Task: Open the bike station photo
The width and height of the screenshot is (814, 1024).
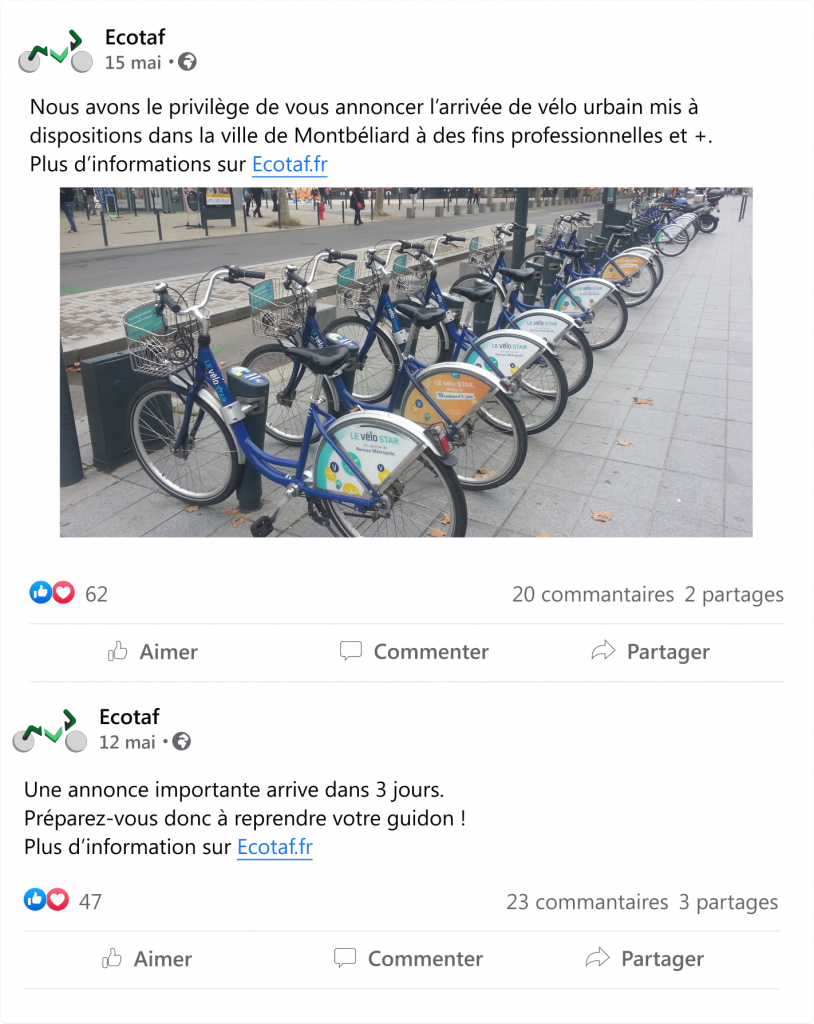Action: [x=406, y=362]
